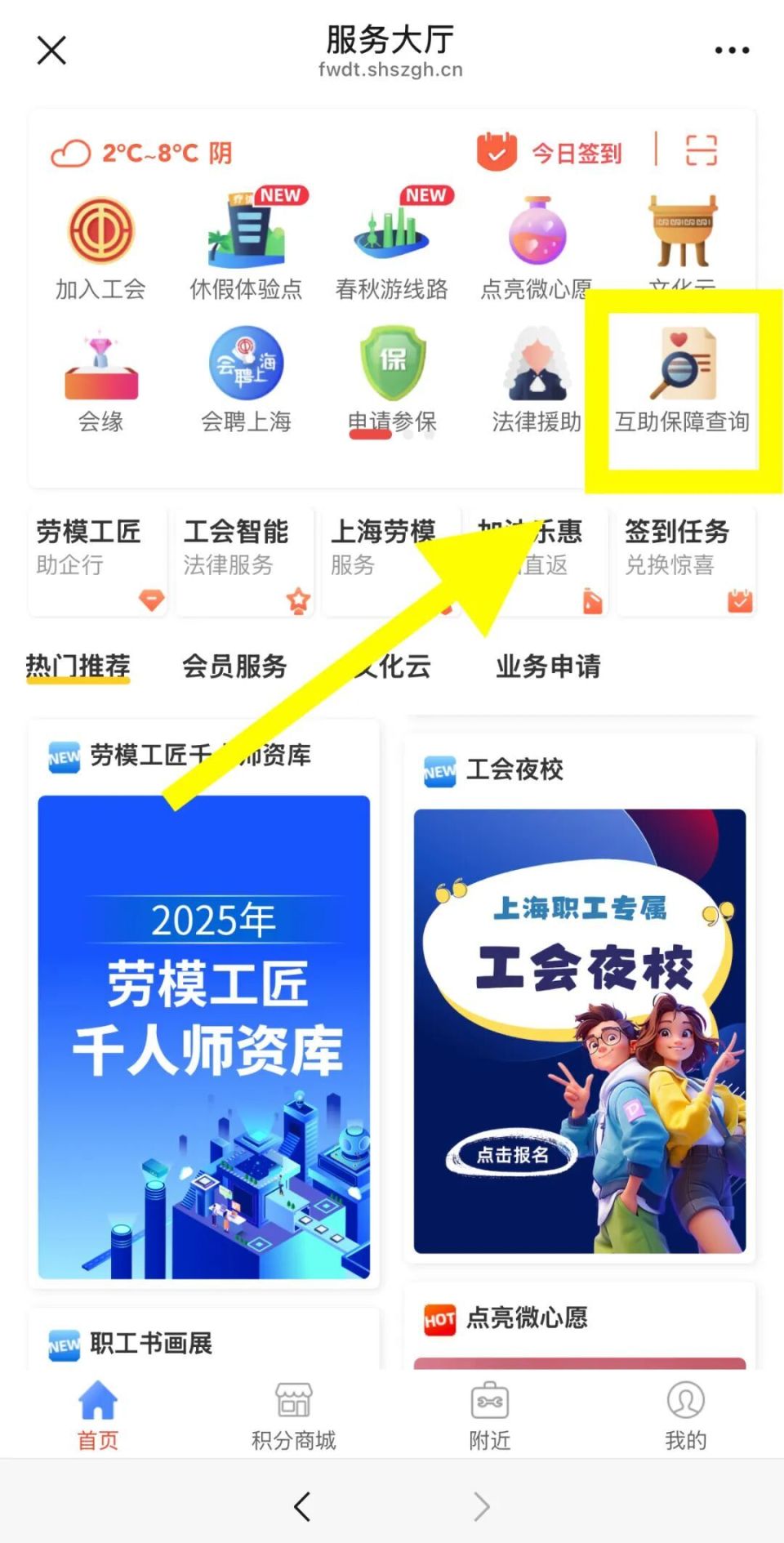
Task: Switch to the 会员服务 tab
Action: pos(234,667)
